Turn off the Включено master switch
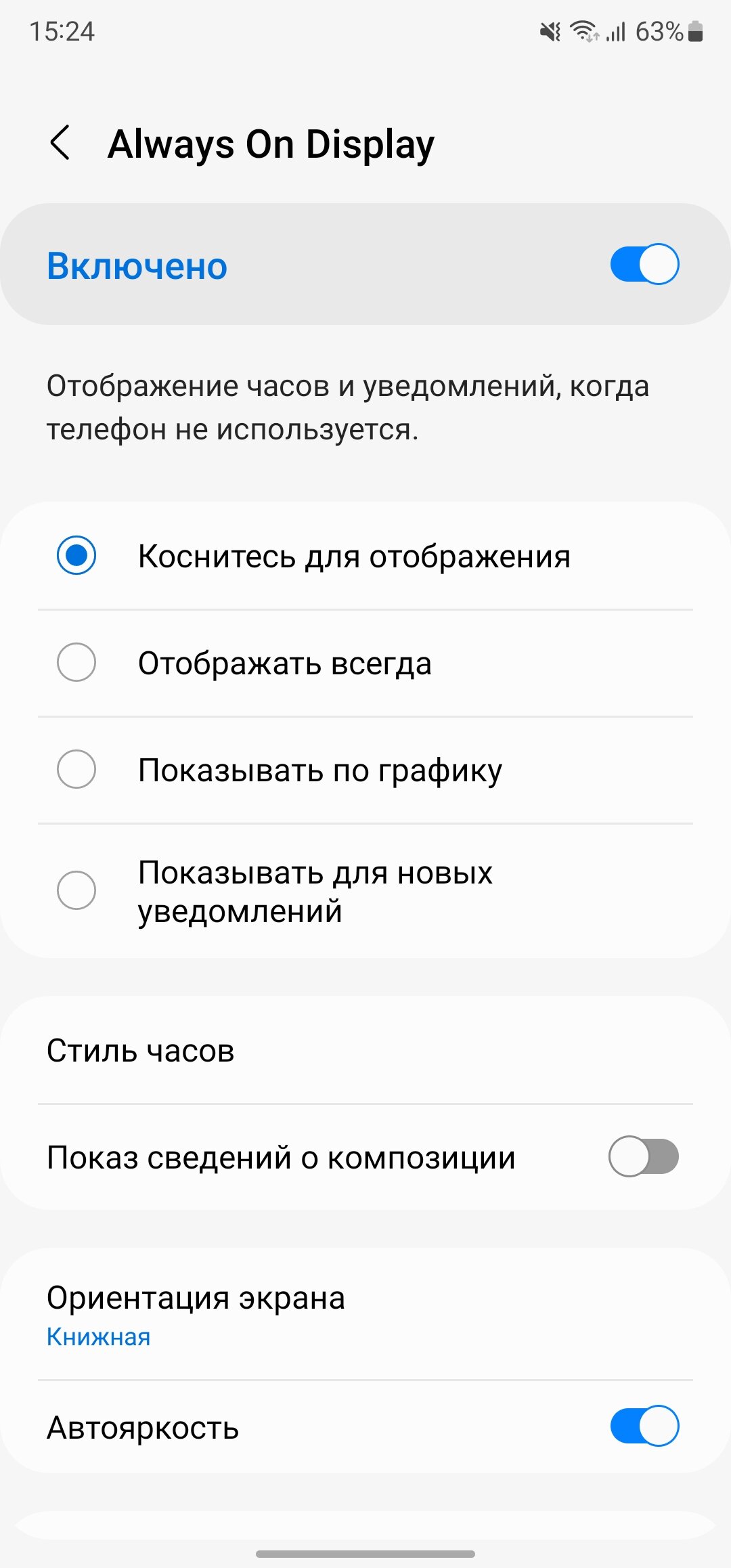731x1568 pixels. tap(644, 264)
